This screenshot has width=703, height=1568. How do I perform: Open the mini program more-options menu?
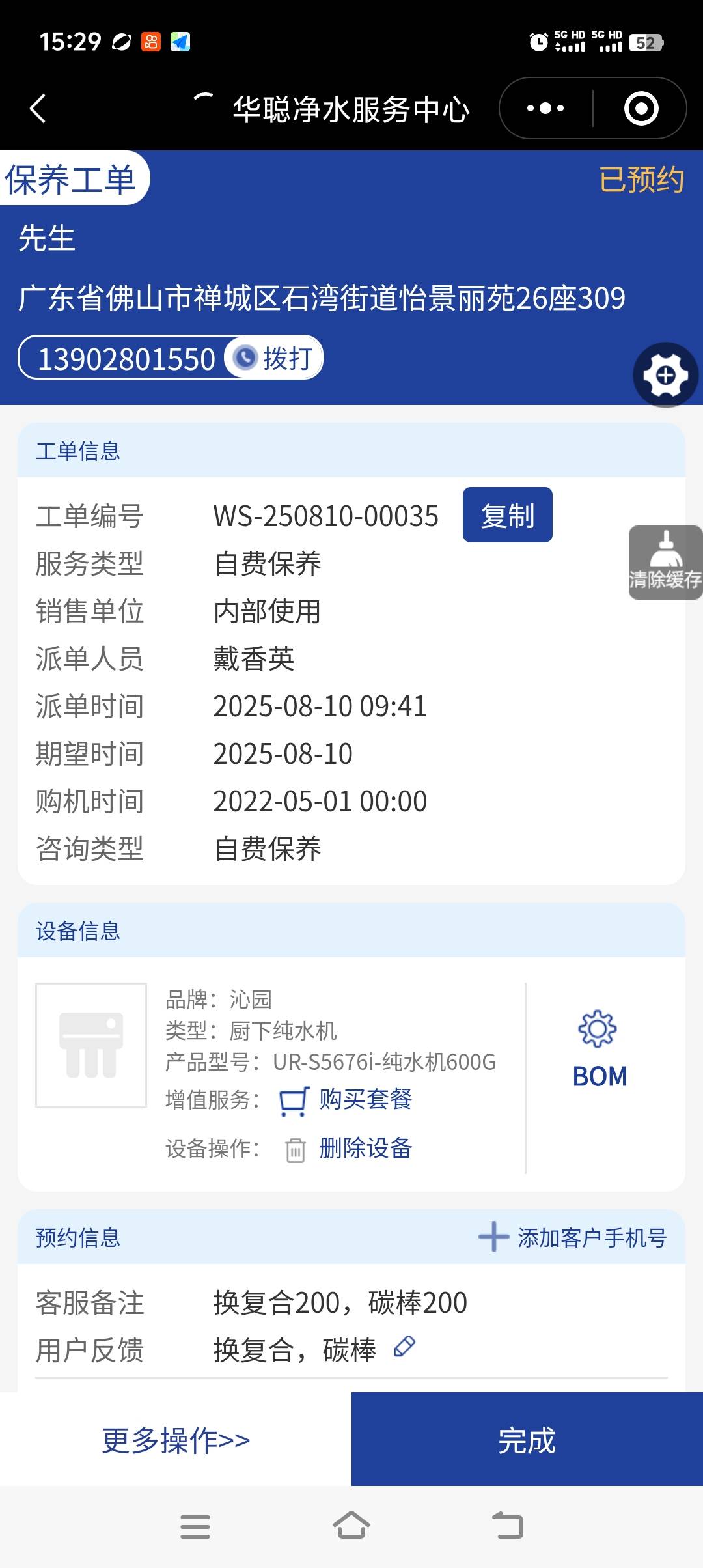click(545, 108)
